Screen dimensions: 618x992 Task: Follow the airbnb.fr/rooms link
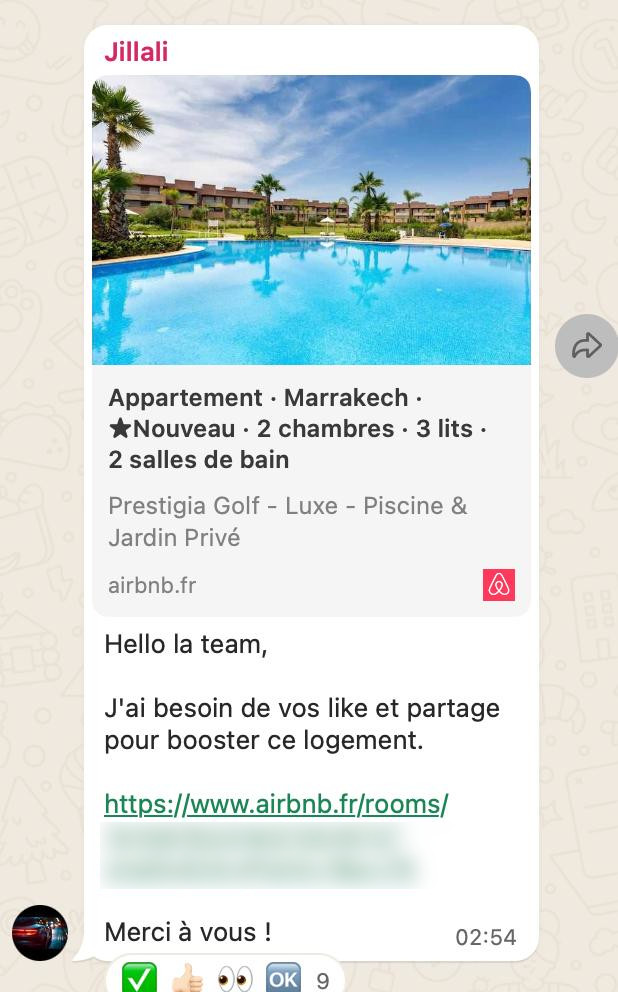(x=276, y=804)
